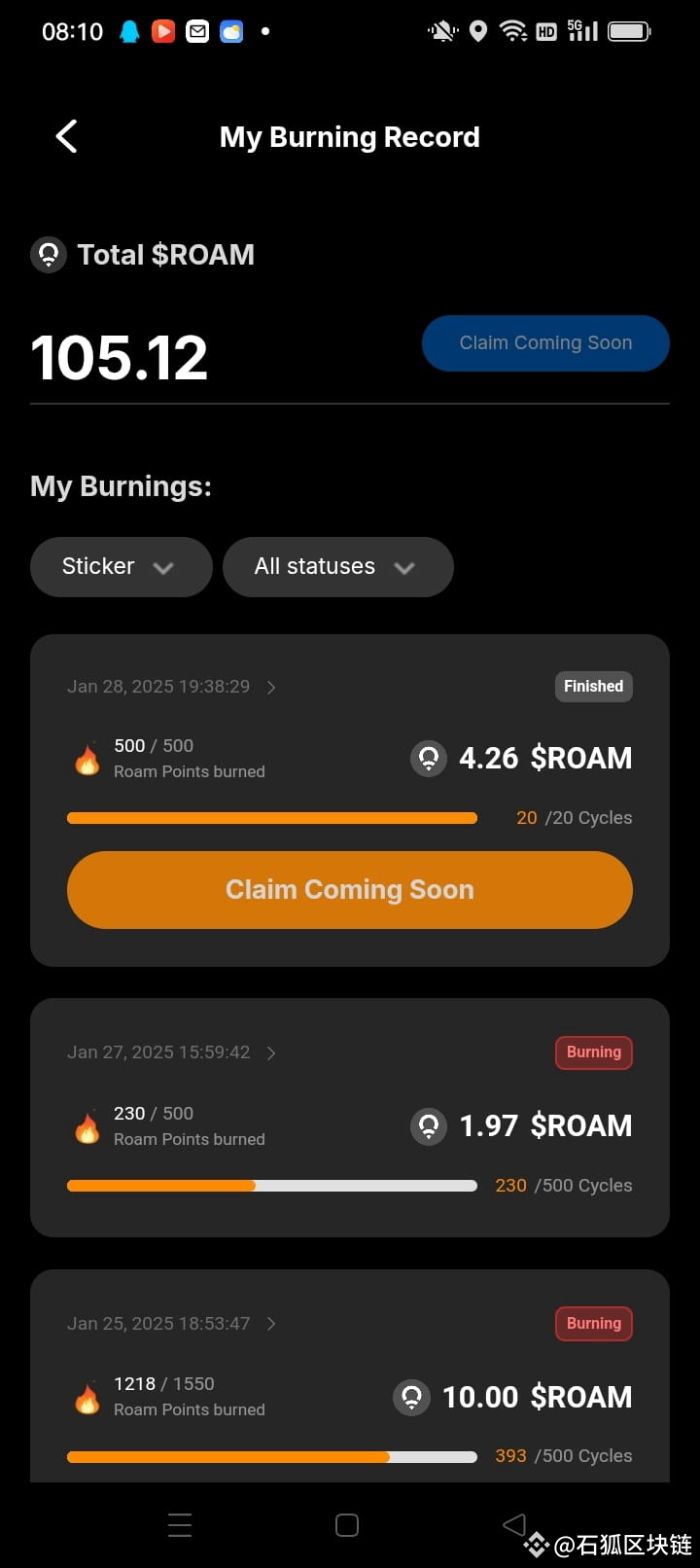
Task: Tap the blue Claim Coming Soon button near Total
Action: click(545, 342)
